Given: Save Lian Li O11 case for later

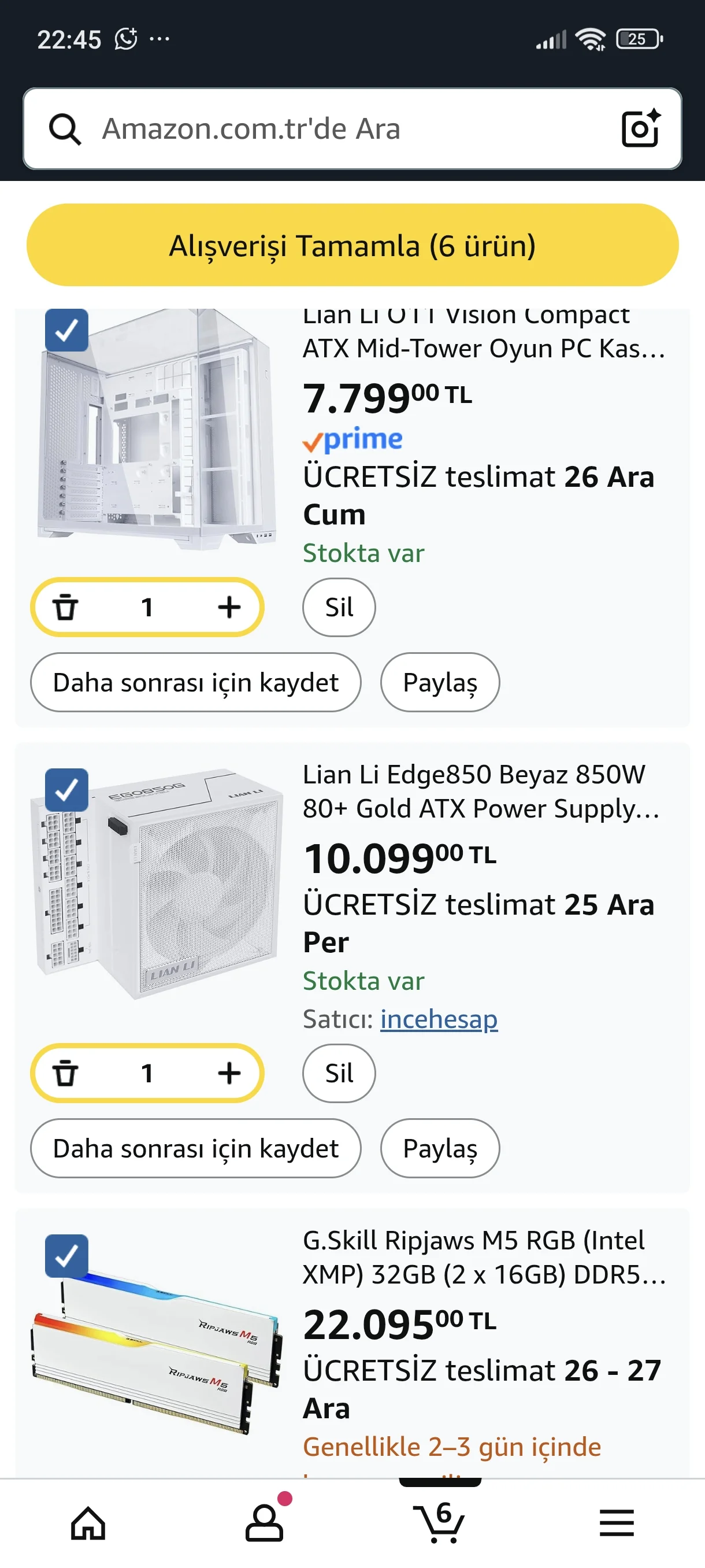Looking at the screenshot, I should 195,682.
